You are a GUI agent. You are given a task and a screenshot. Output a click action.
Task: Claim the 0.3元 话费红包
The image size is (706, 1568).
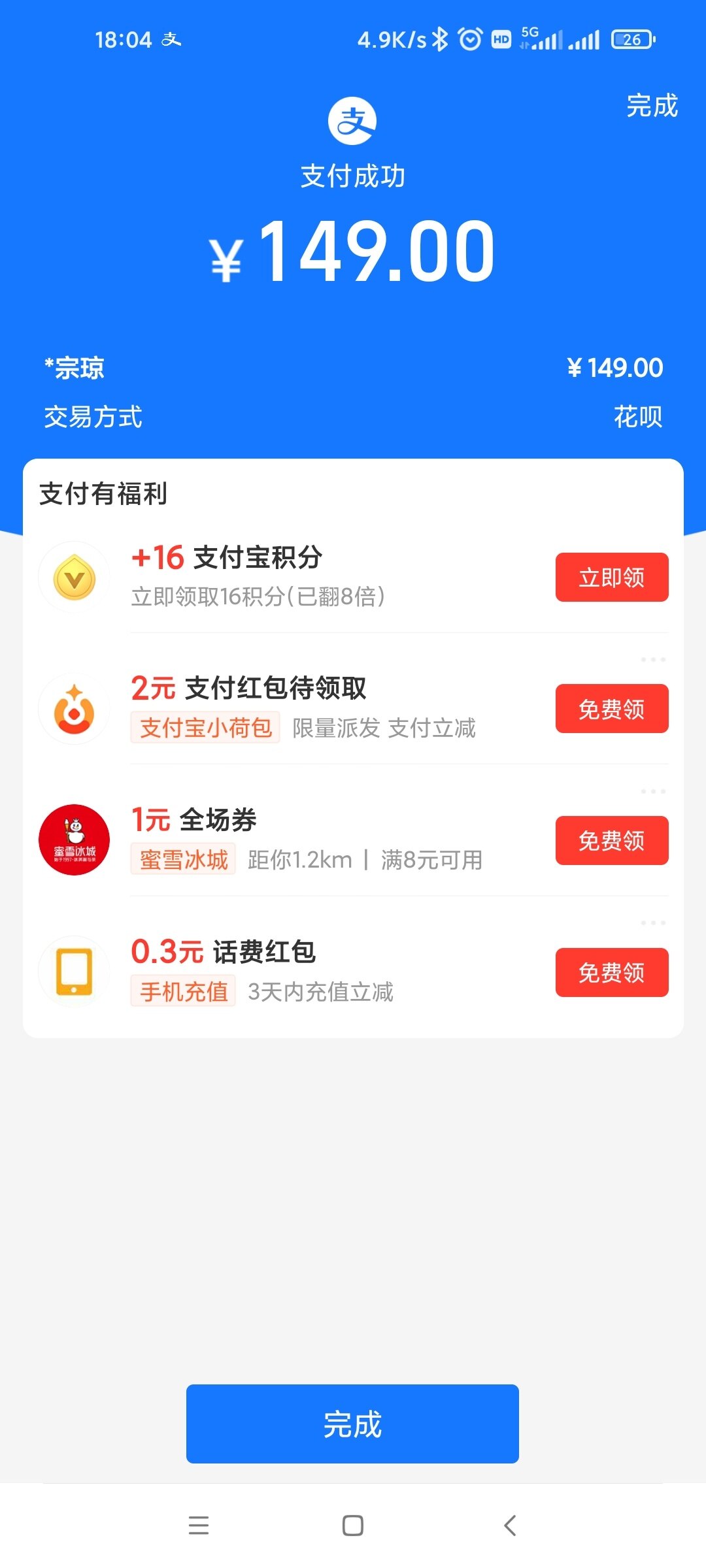coord(611,972)
